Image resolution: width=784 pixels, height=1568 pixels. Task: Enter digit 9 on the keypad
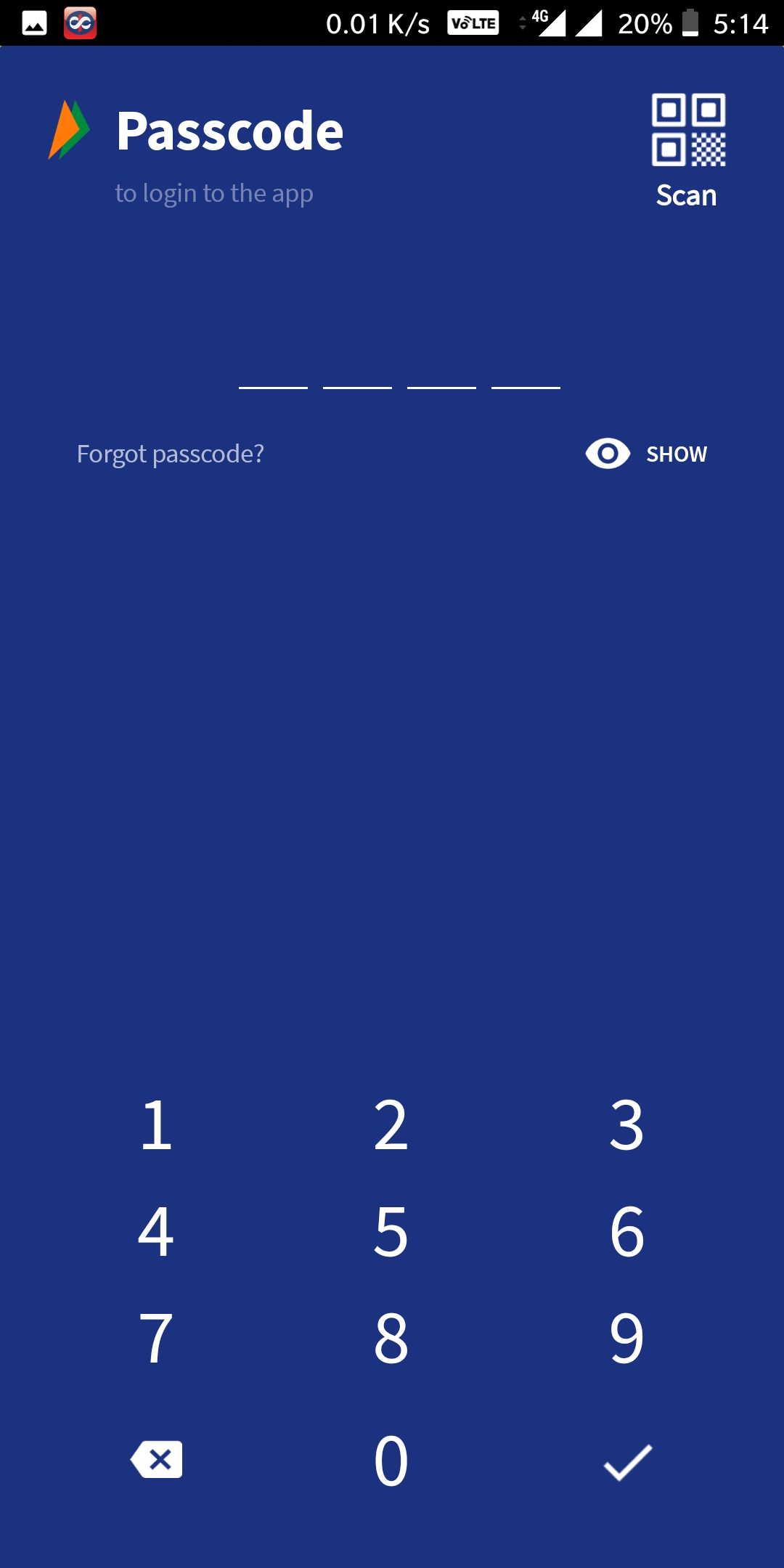pyautogui.click(x=626, y=1338)
